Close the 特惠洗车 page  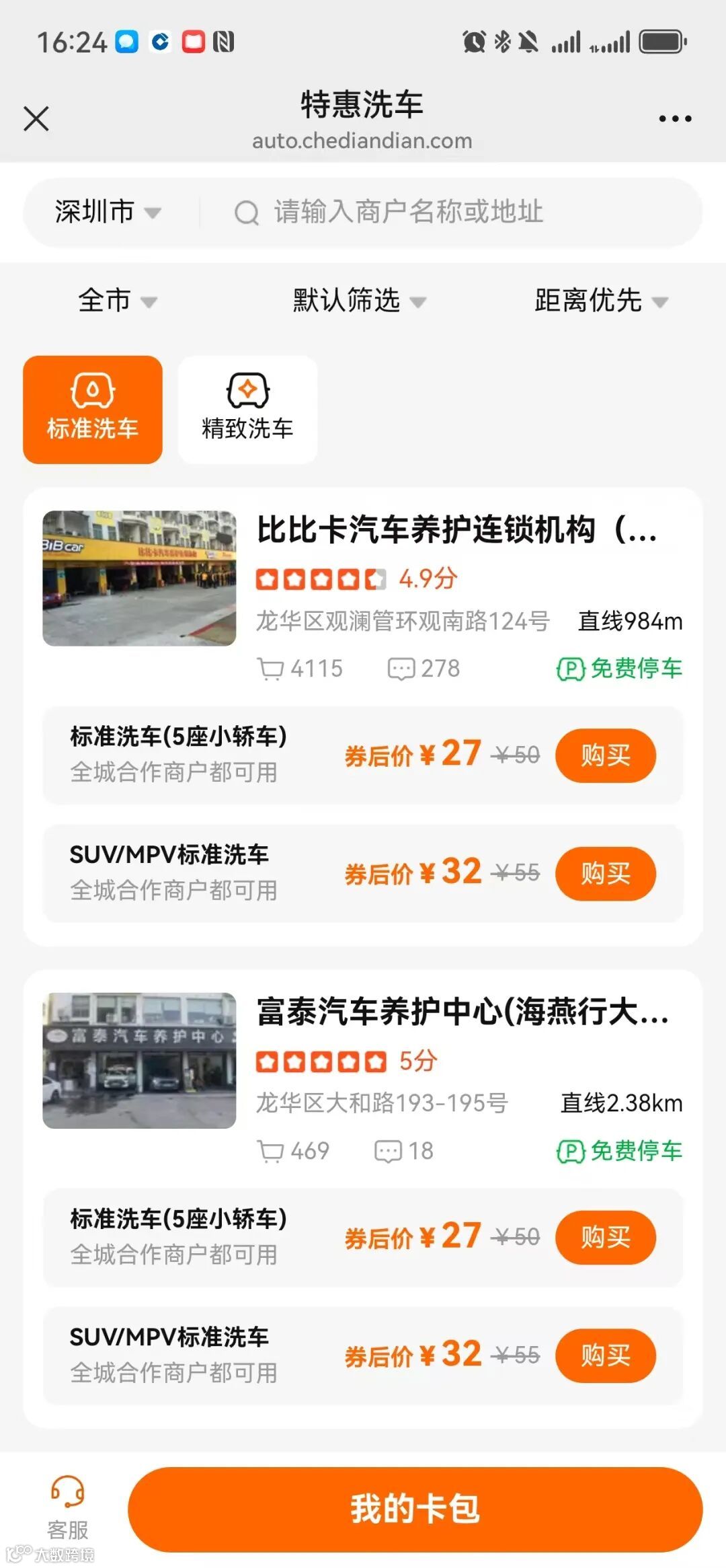[36, 119]
